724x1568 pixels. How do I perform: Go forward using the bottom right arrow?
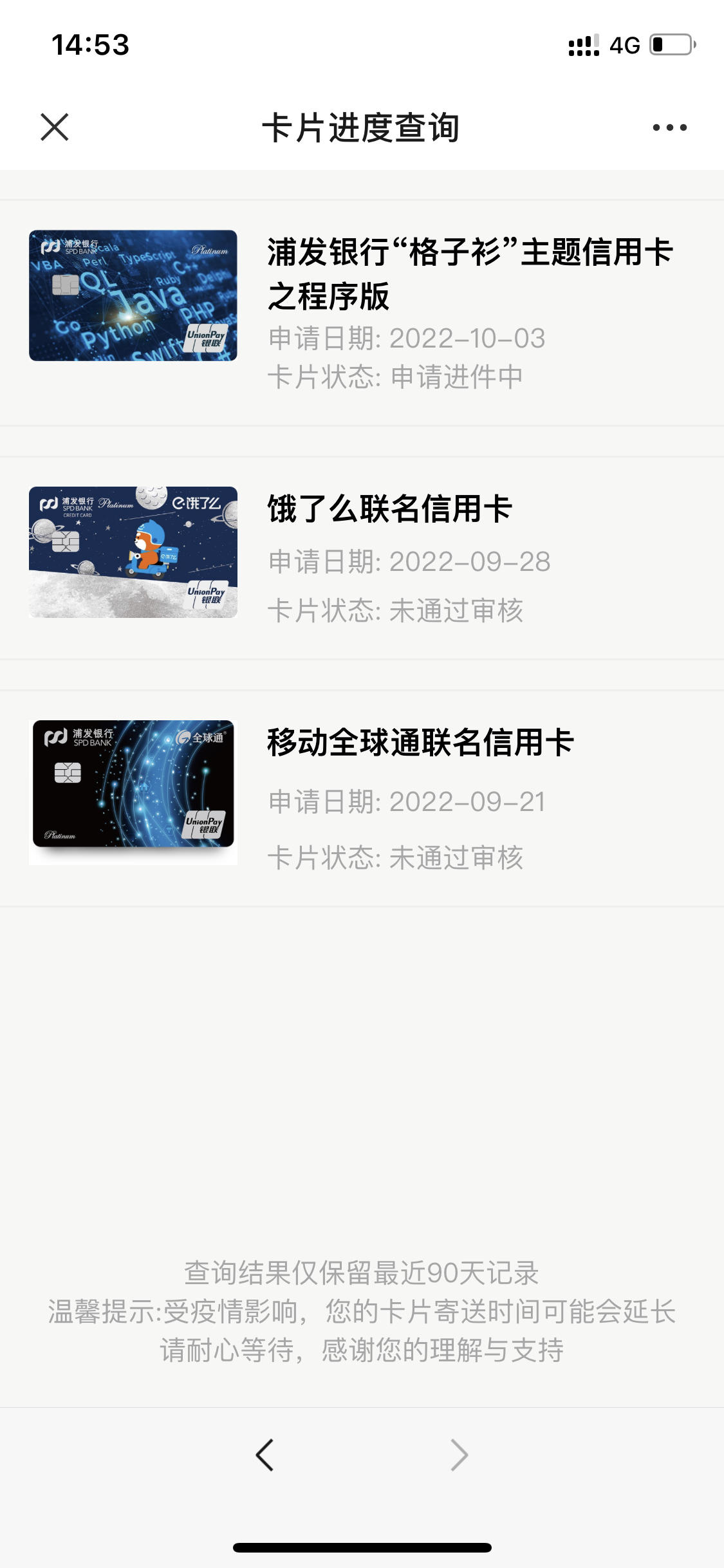point(459,1455)
